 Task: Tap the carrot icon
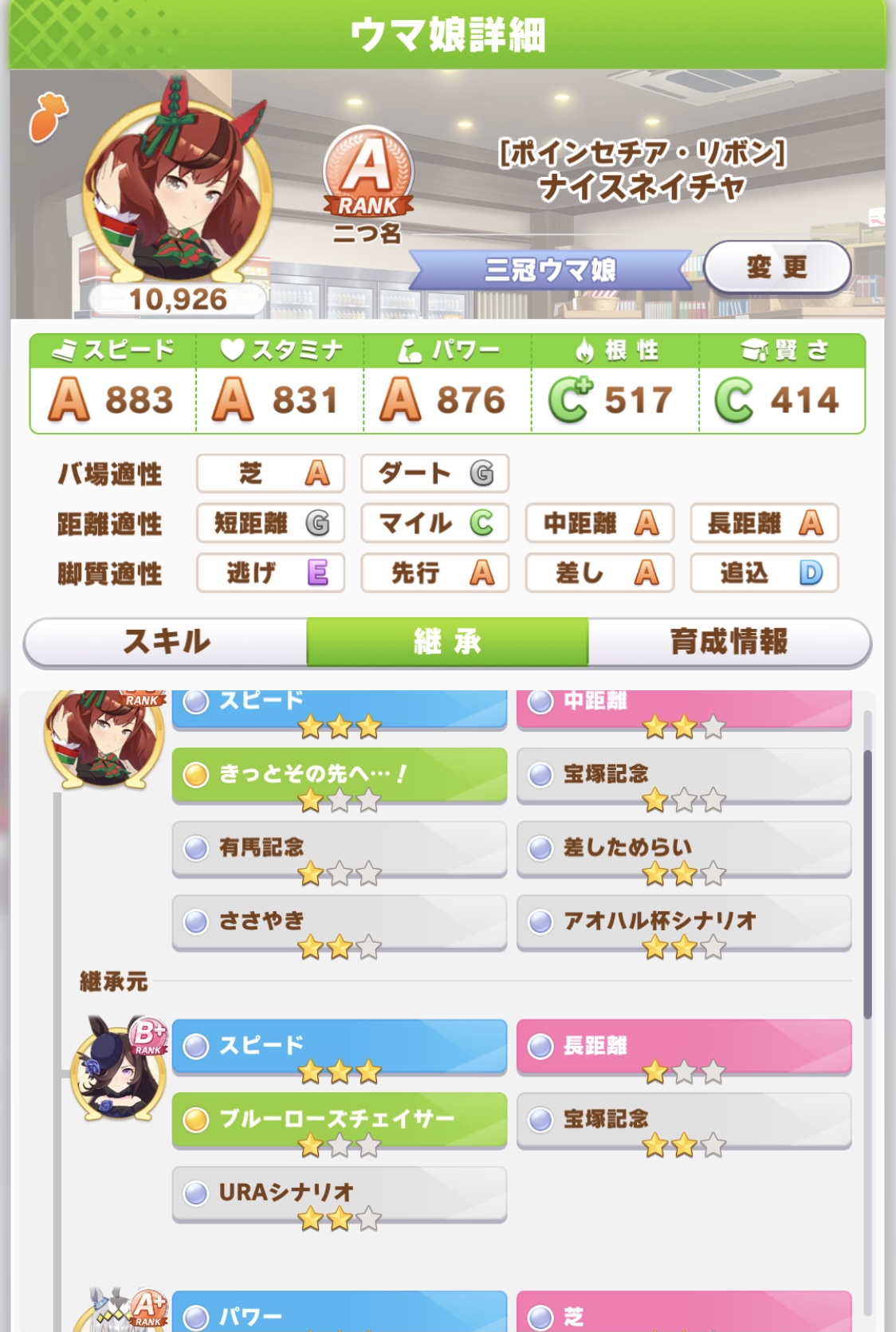coord(48,117)
